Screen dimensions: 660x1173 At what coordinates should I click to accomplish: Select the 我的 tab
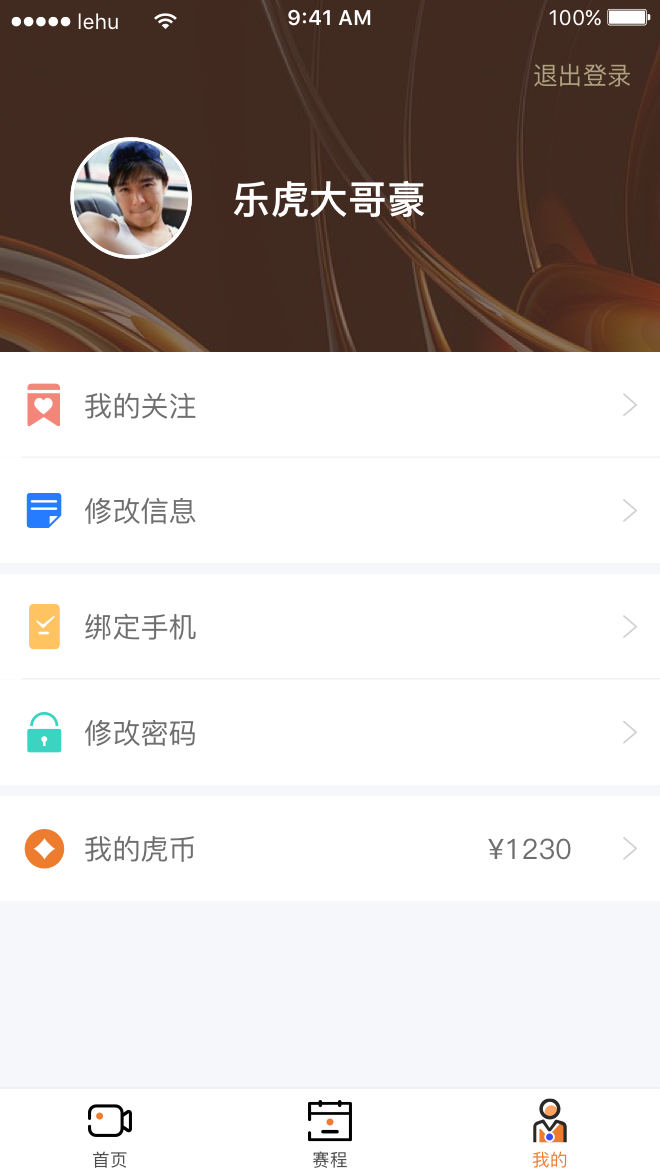pyautogui.click(x=549, y=1133)
